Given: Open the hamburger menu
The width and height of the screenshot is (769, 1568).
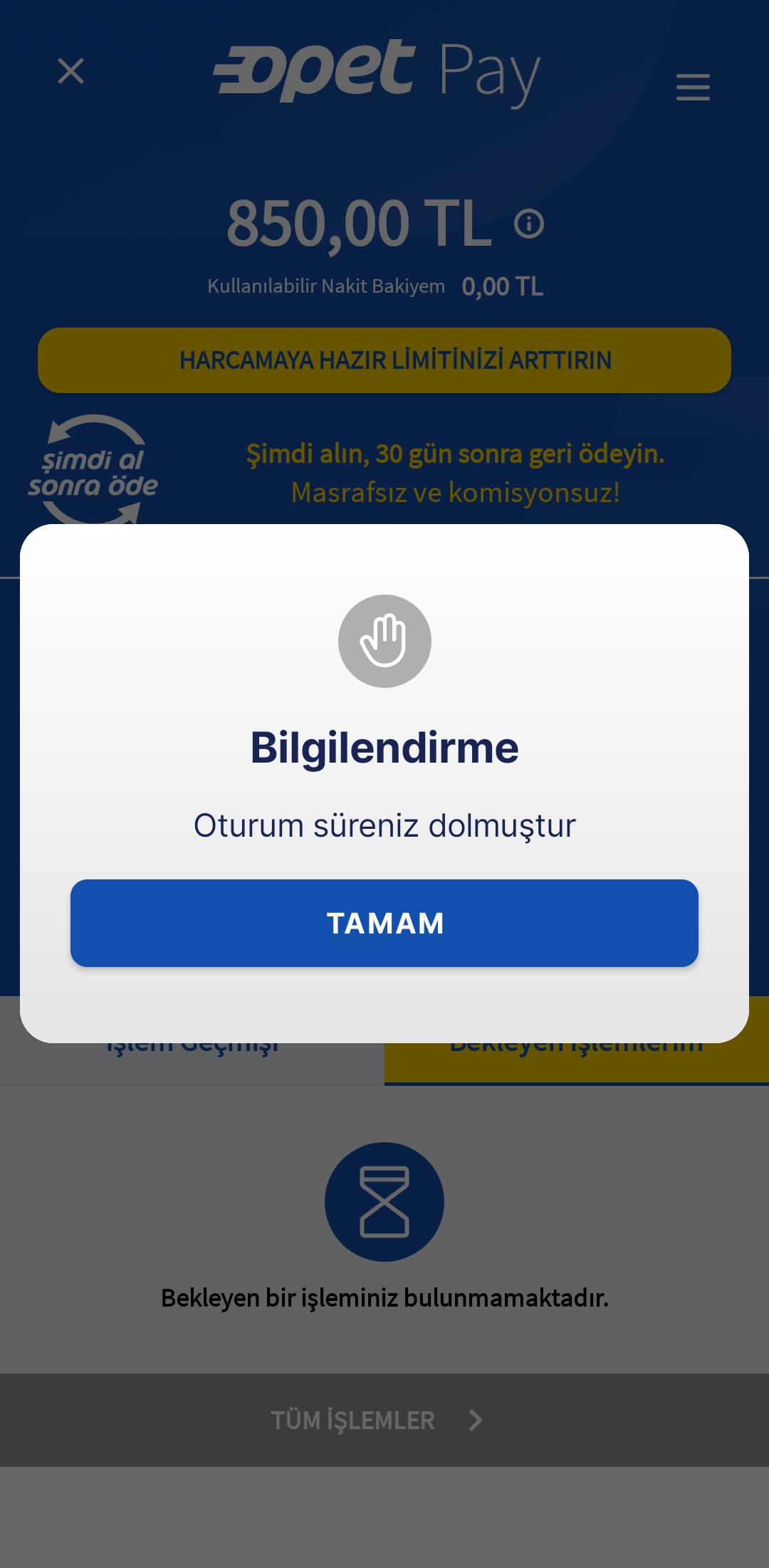Looking at the screenshot, I should 693,87.
